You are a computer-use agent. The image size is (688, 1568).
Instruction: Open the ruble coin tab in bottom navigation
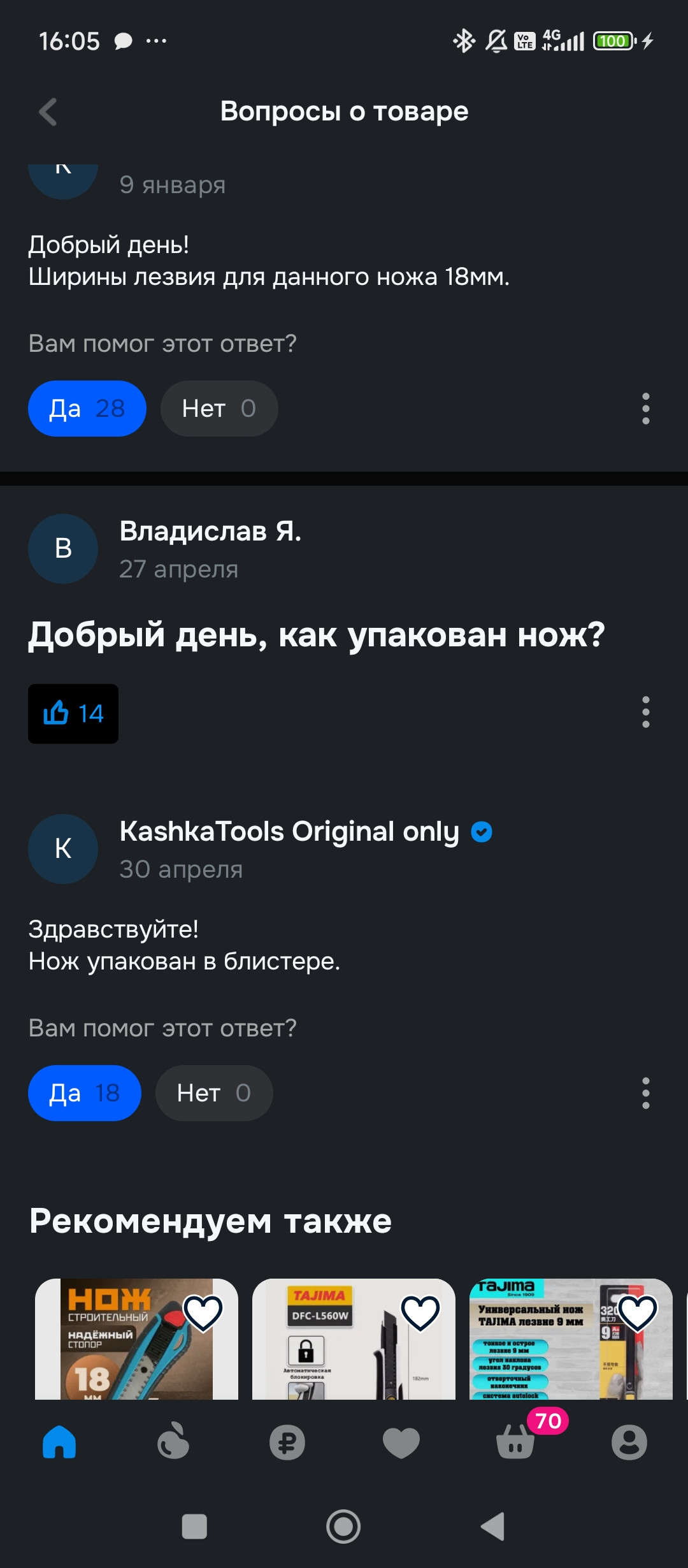(x=287, y=1442)
